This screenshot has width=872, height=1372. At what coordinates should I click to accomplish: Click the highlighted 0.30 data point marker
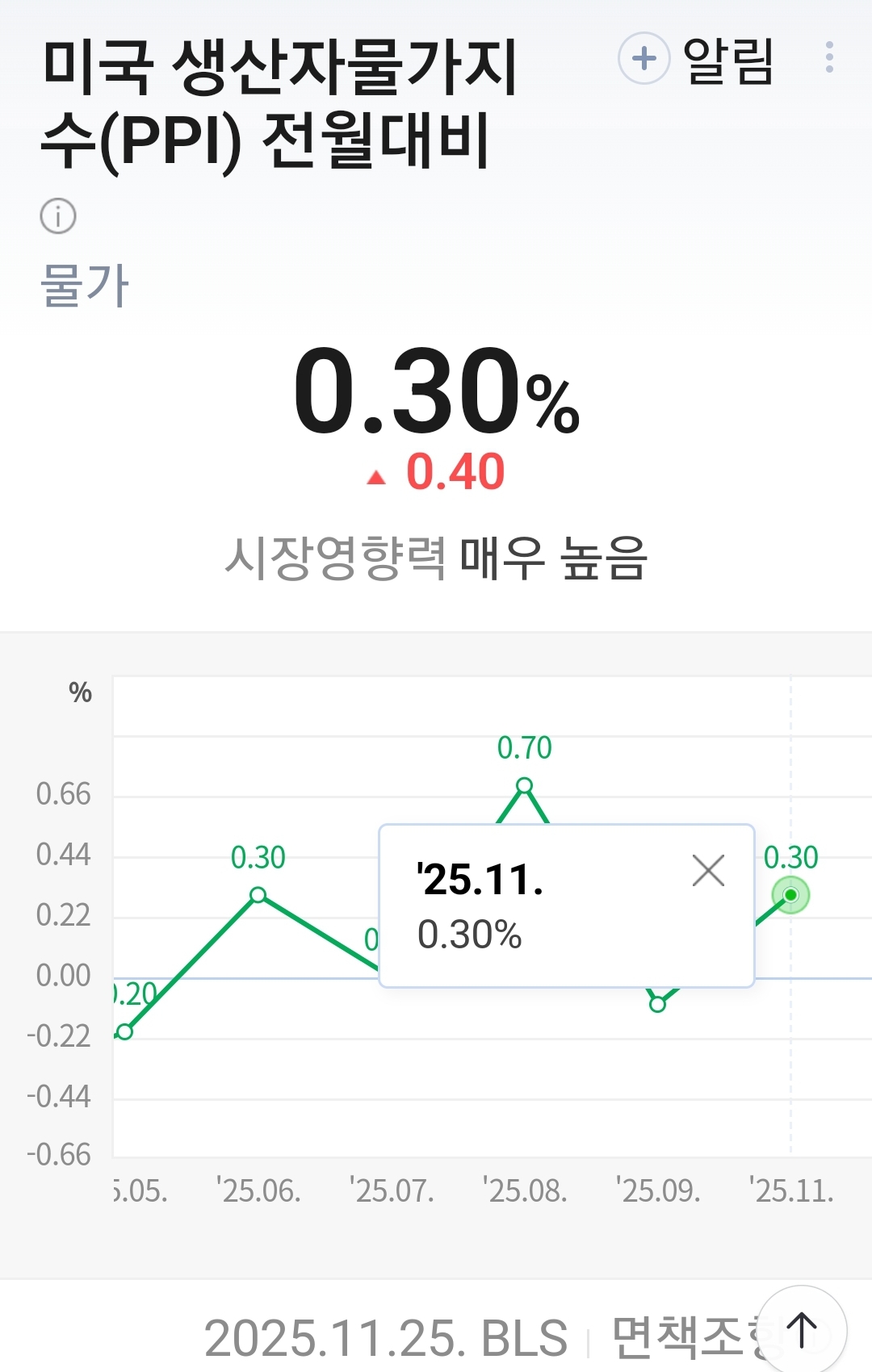(x=790, y=896)
